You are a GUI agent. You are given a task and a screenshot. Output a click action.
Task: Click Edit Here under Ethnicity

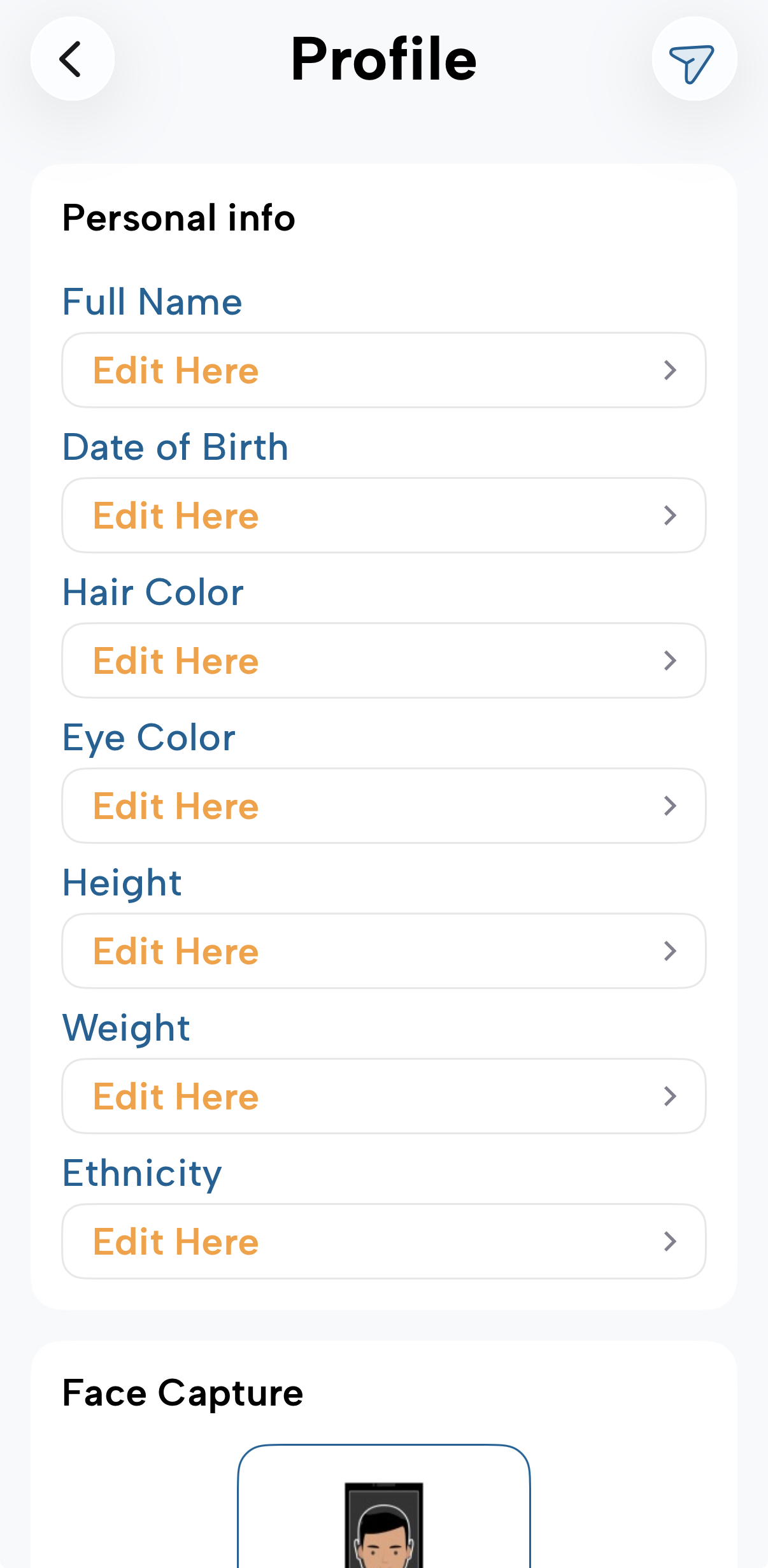point(176,1241)
